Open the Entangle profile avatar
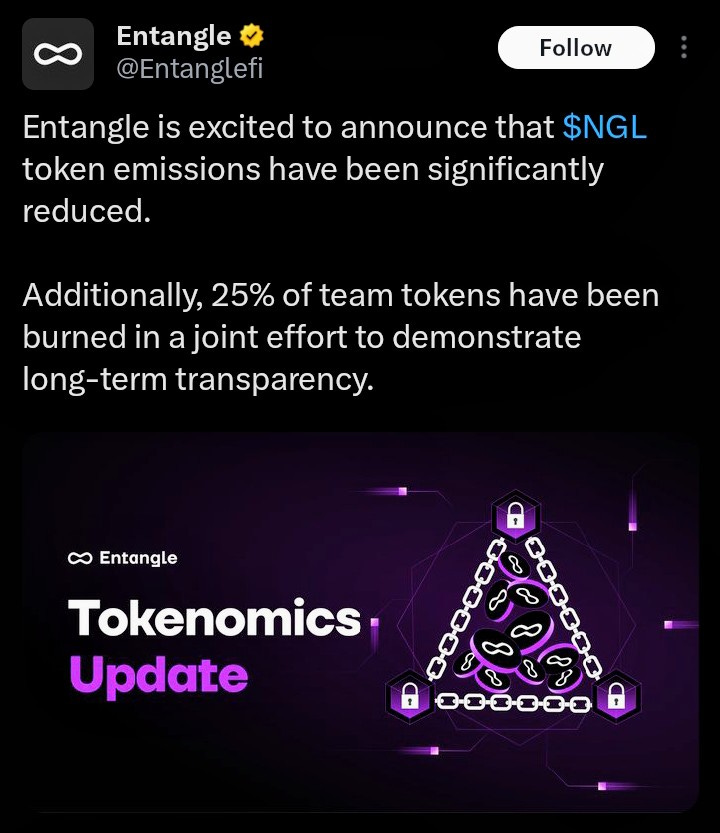720x833 pixels. coord(59,54)
